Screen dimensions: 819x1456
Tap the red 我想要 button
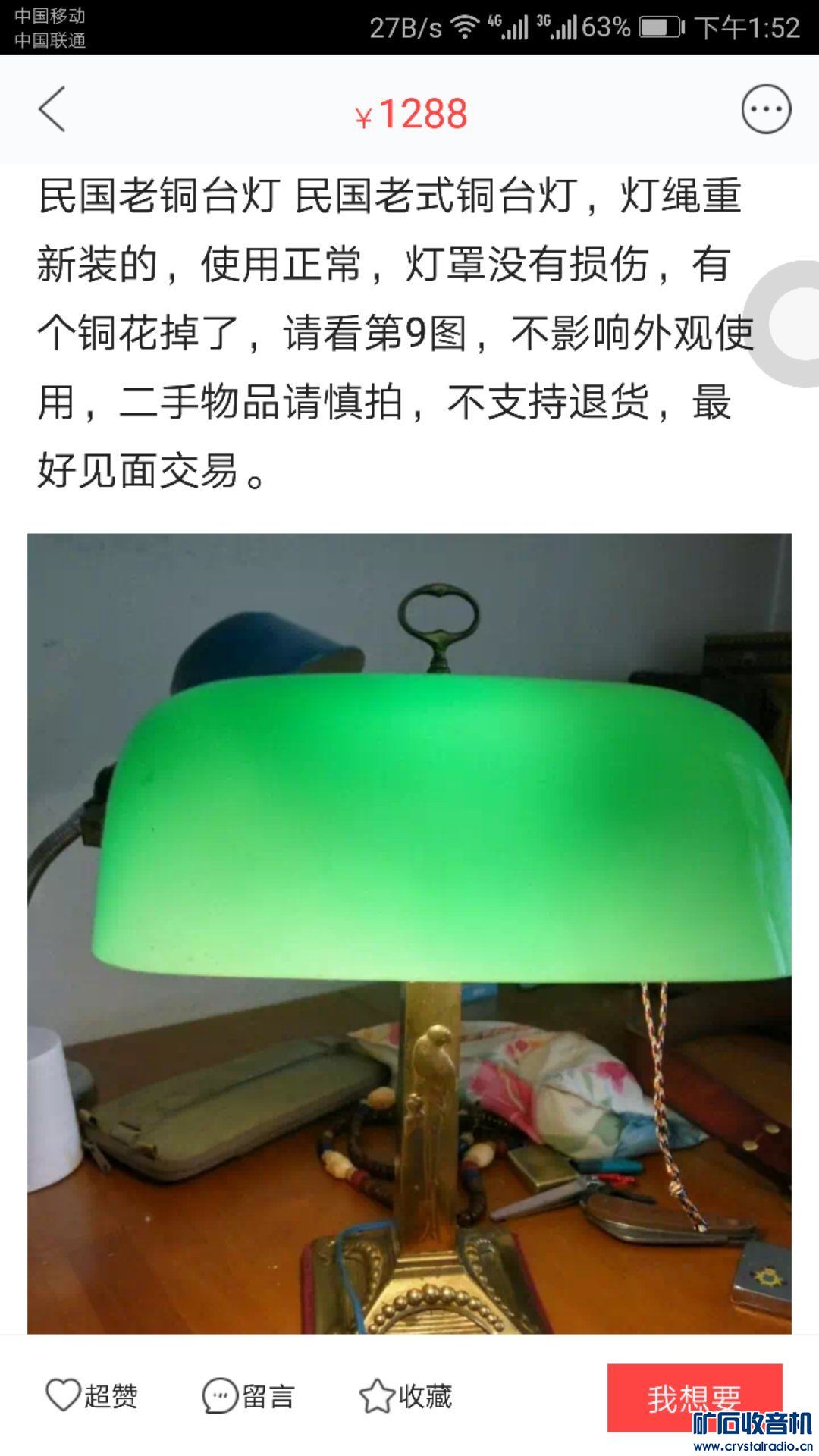[x=694, y=1397]
